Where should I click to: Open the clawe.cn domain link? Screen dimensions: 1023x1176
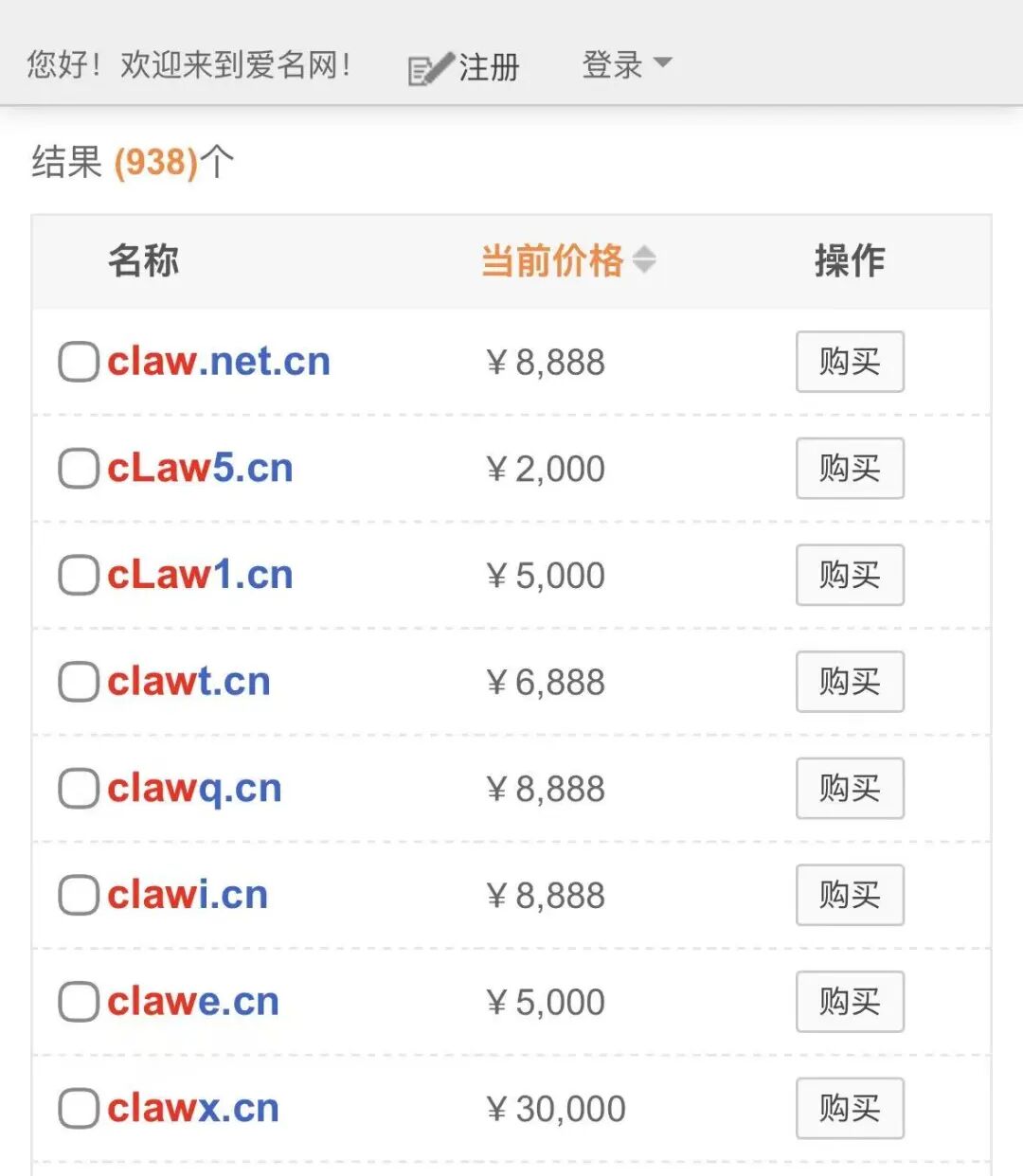pyautogui.click(x=193, y=1002)
